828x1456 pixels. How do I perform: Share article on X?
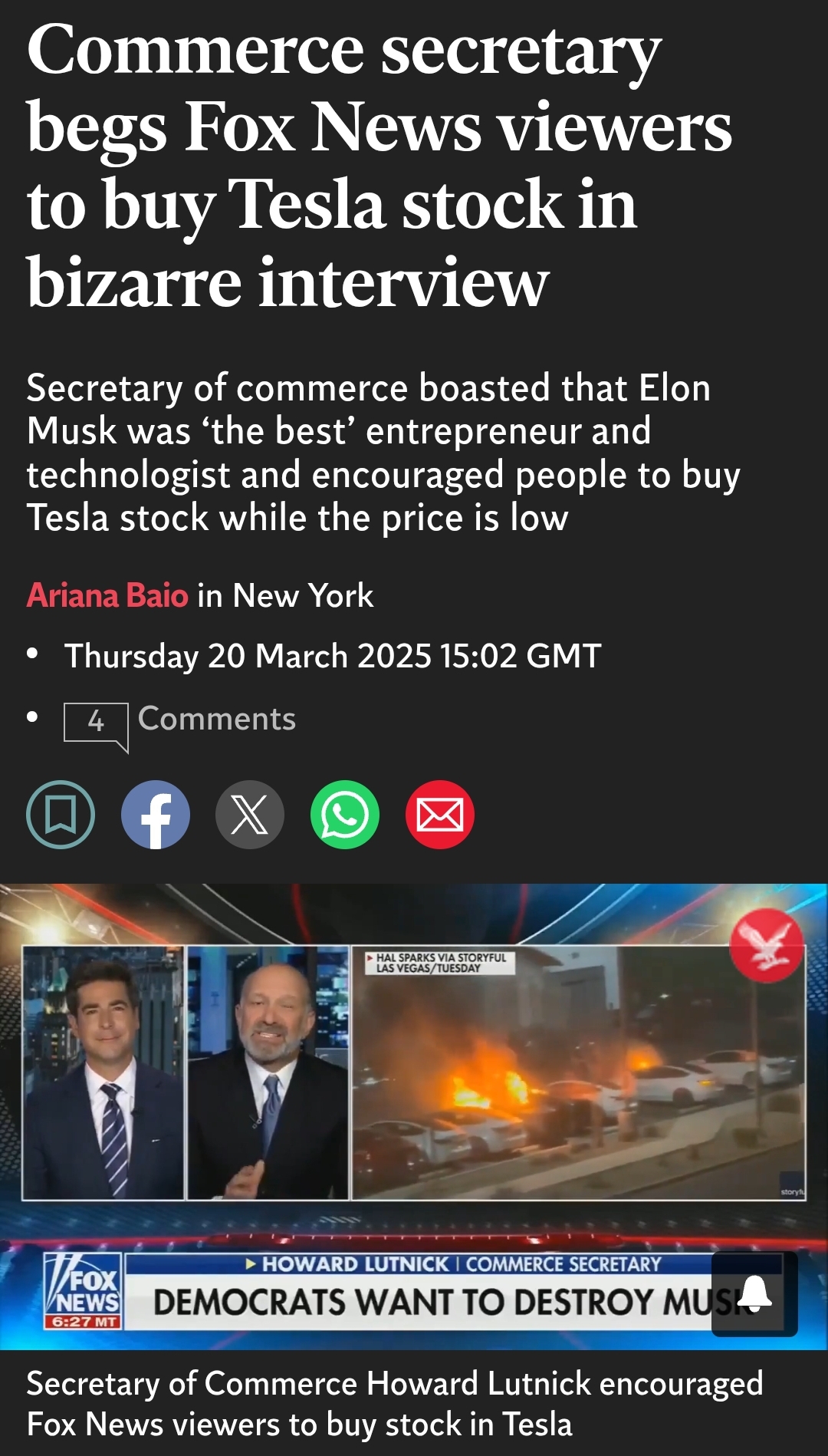pyautogui.click(x=250, y=815)
